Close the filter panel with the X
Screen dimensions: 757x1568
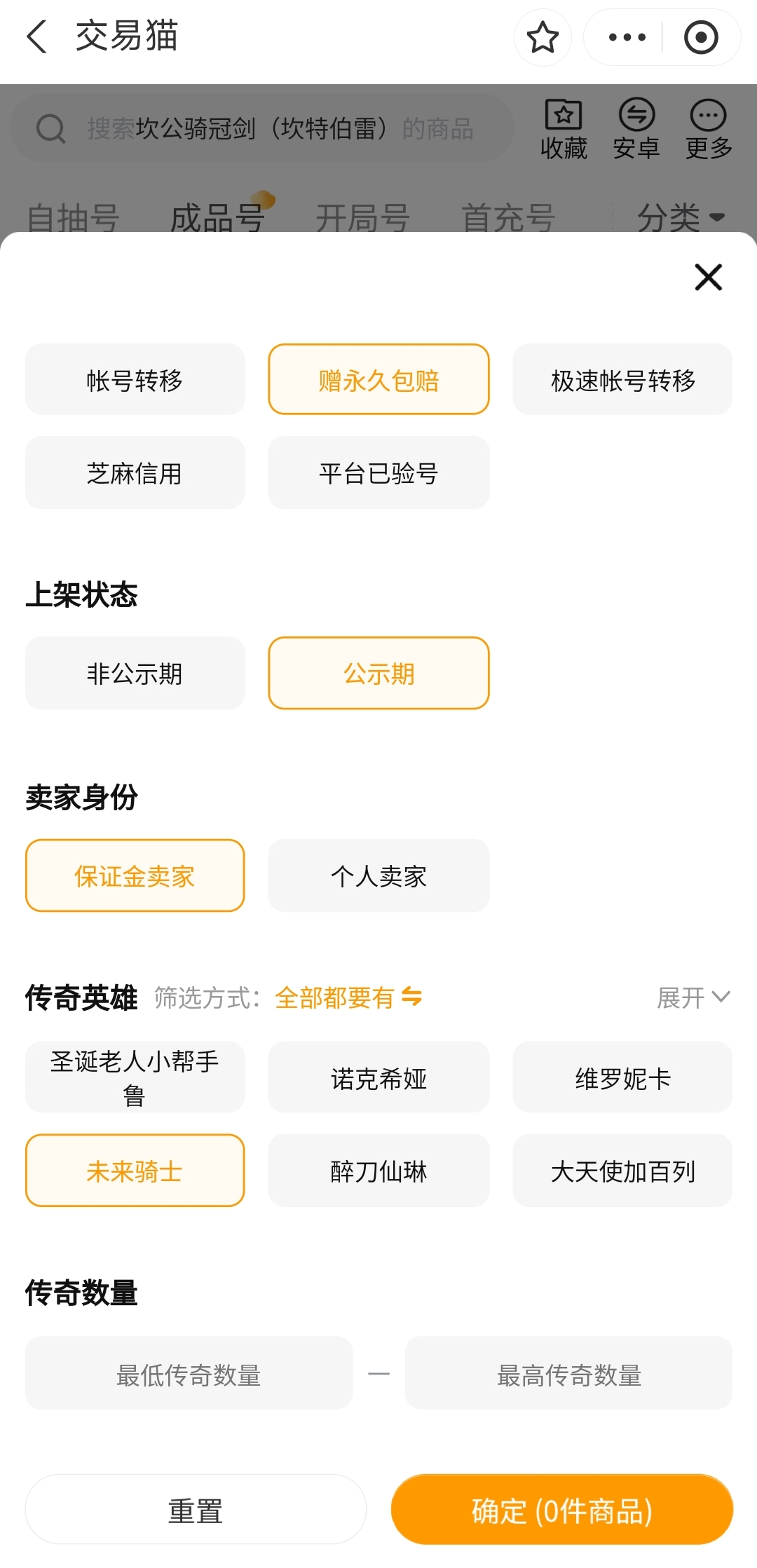[708, 277]
